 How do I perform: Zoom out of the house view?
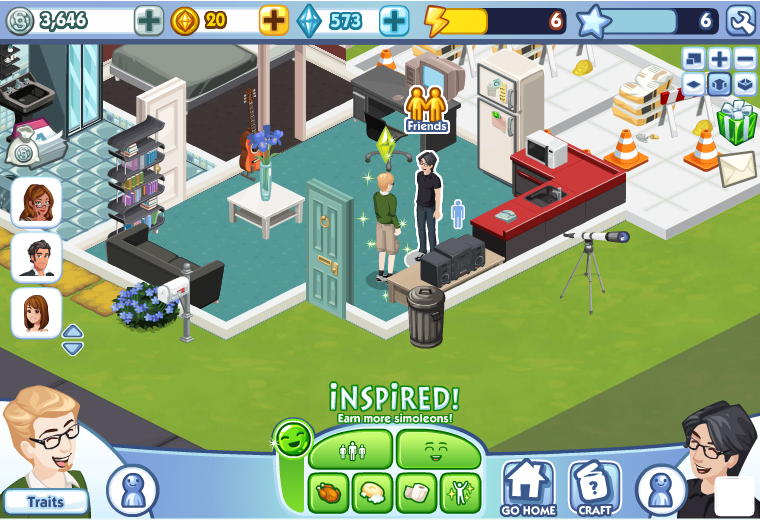pos(745,59)
